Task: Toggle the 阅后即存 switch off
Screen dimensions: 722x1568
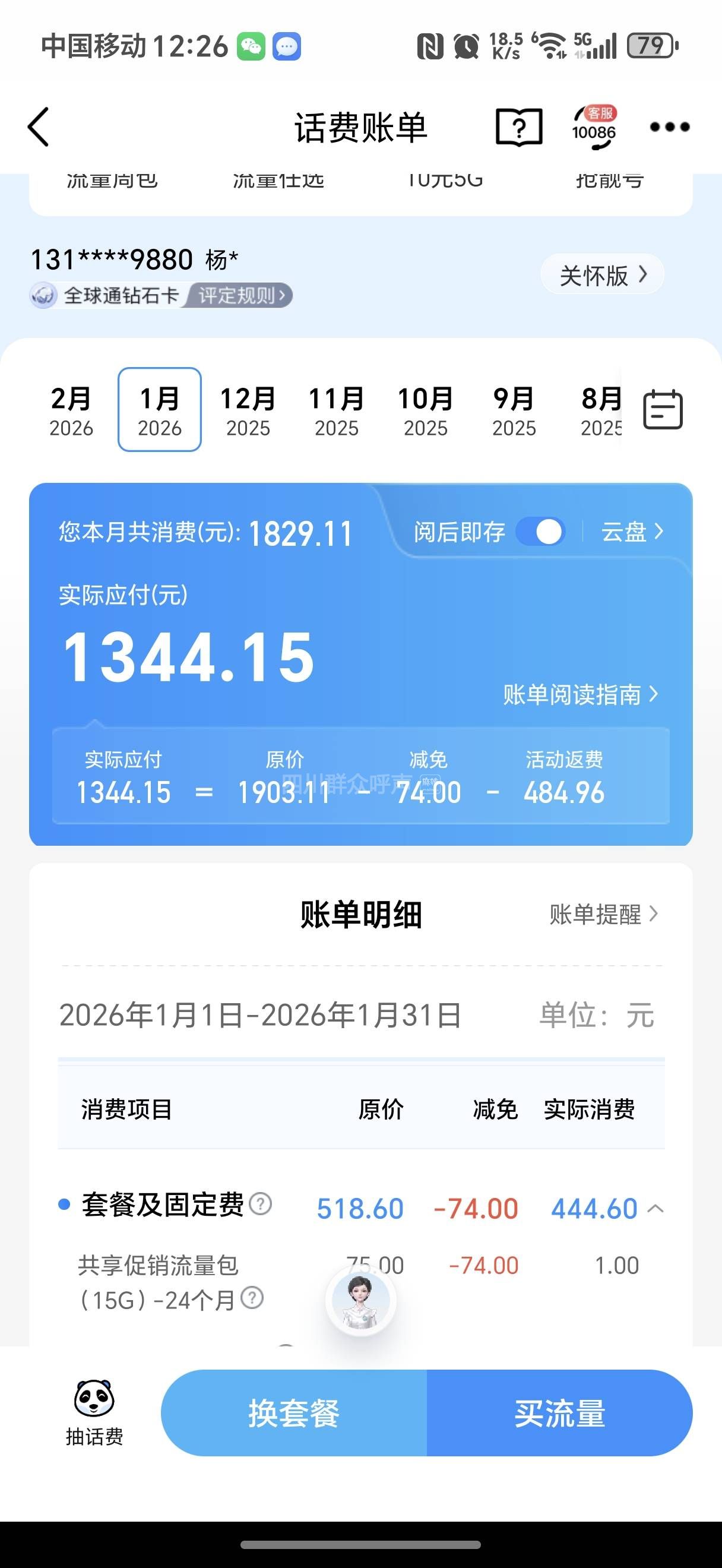Action: (541, 532)
